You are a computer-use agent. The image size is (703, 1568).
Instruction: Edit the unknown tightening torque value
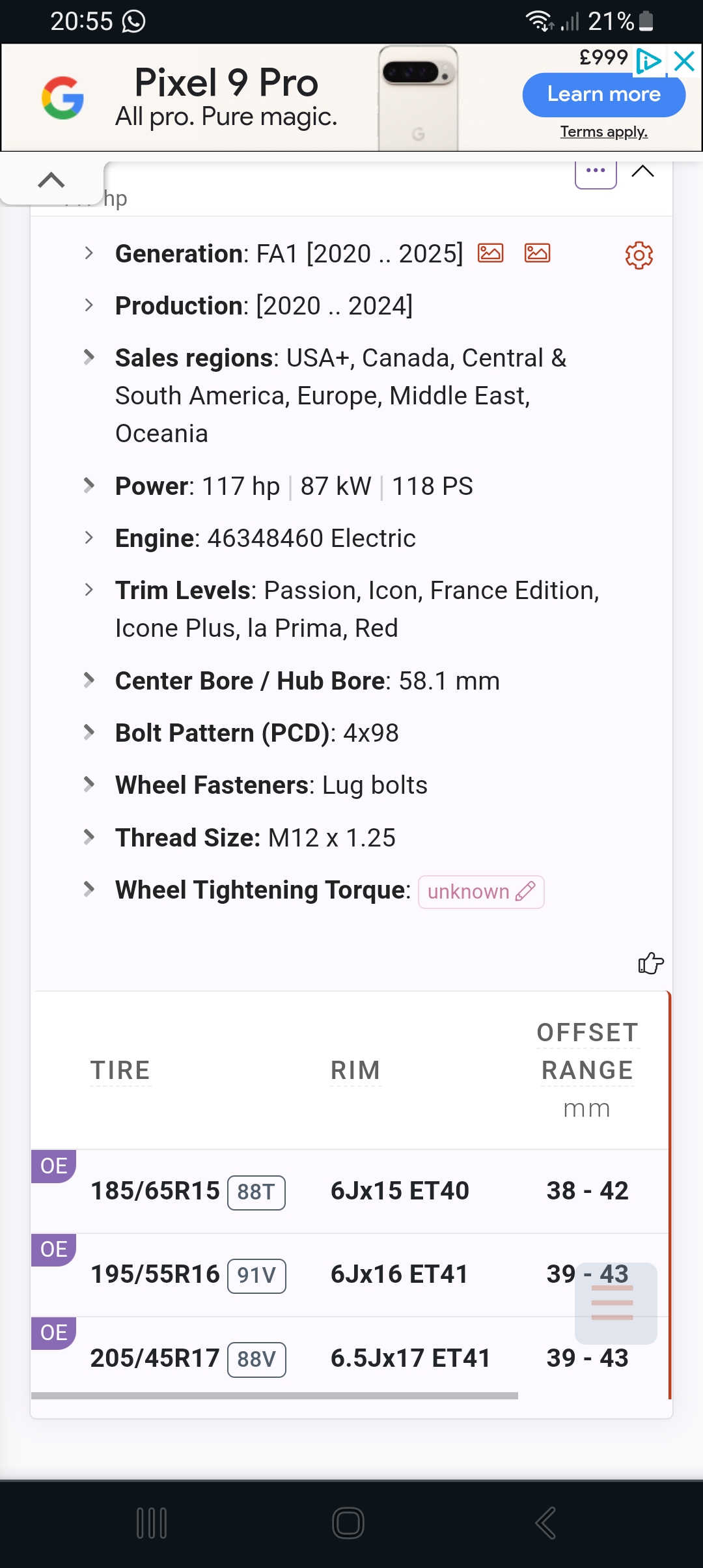pos(481,891)
